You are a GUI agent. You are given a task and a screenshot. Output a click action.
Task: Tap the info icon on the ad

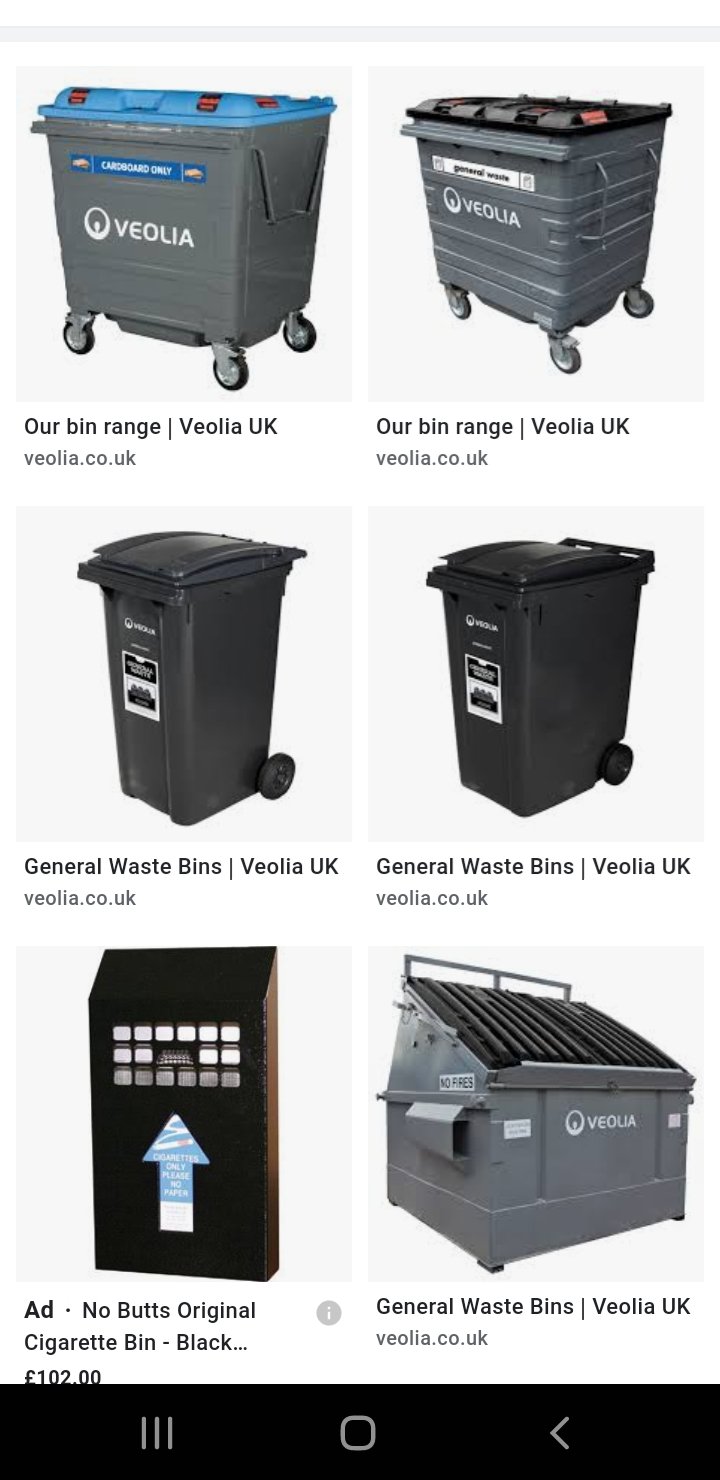pos(329,1313)
